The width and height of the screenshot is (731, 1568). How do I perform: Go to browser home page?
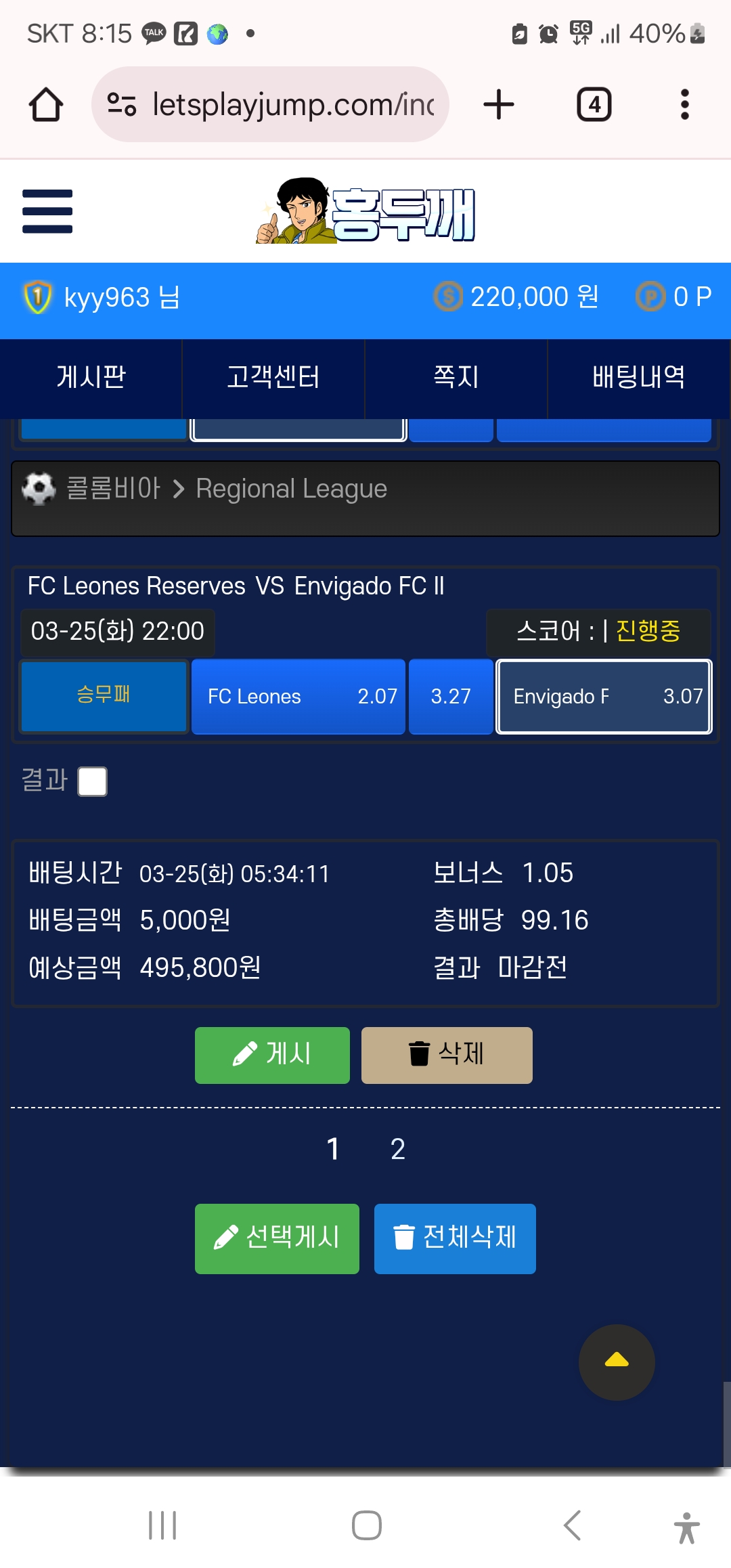tap(46, 105)
